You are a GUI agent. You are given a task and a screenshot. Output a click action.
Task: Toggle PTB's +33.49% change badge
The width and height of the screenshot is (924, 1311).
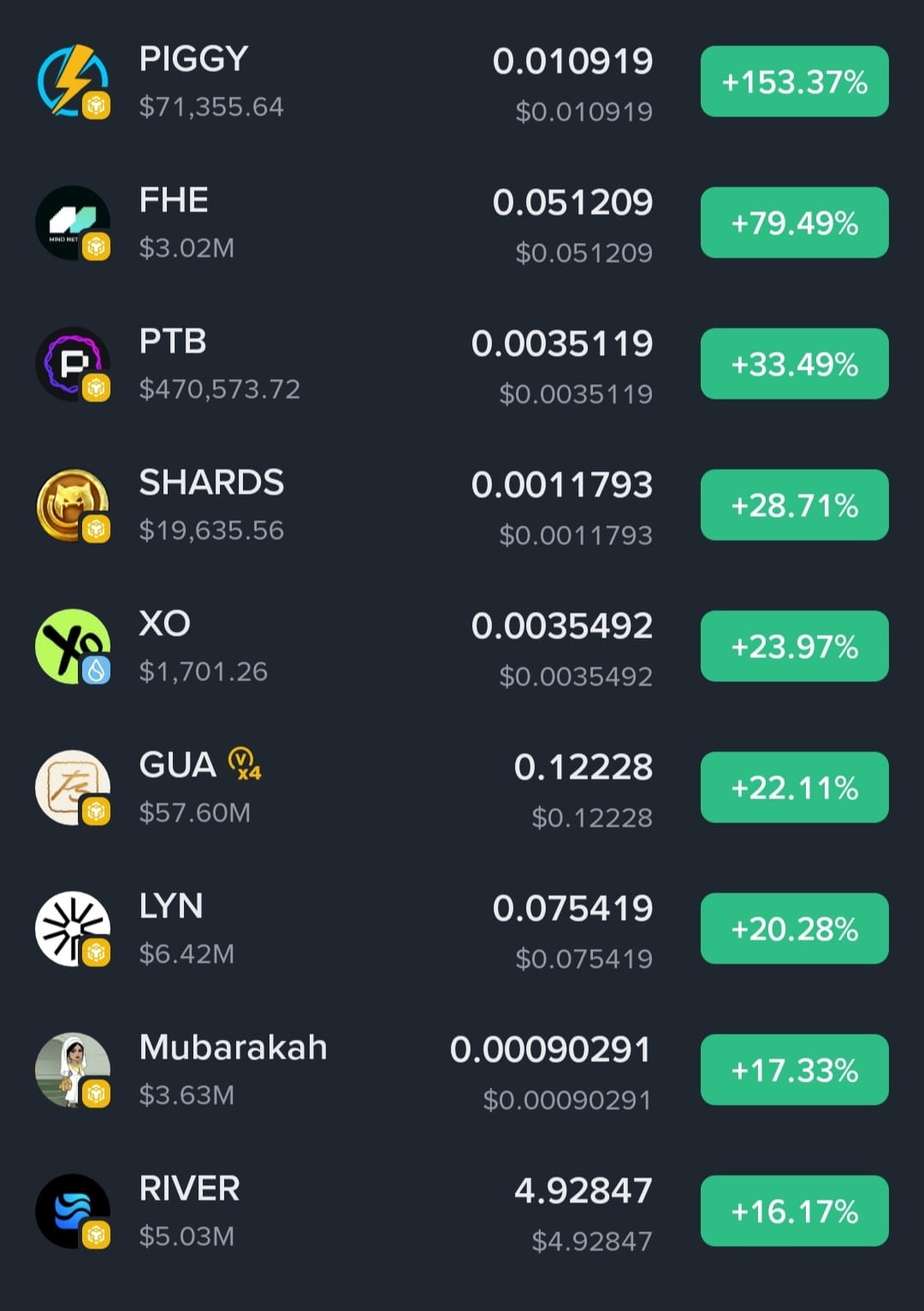point(794,365)
